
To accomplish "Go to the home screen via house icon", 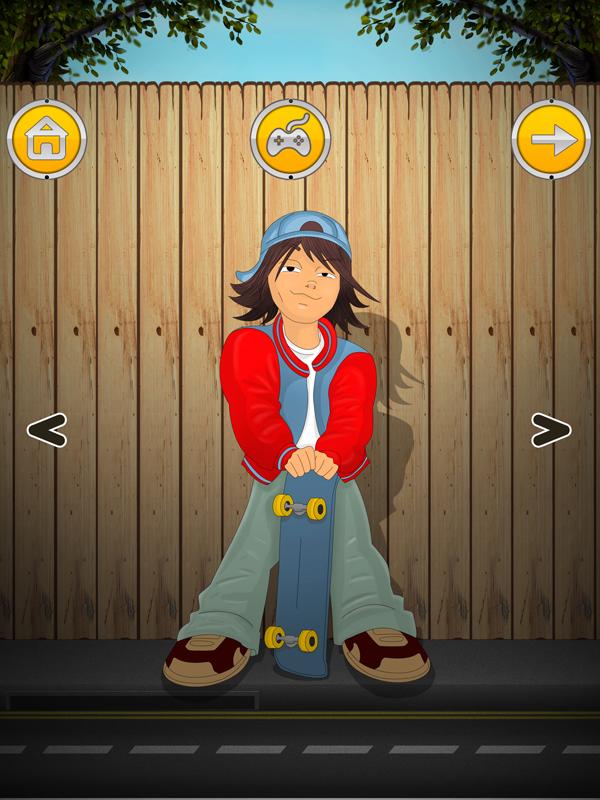I will click(46, 141).
